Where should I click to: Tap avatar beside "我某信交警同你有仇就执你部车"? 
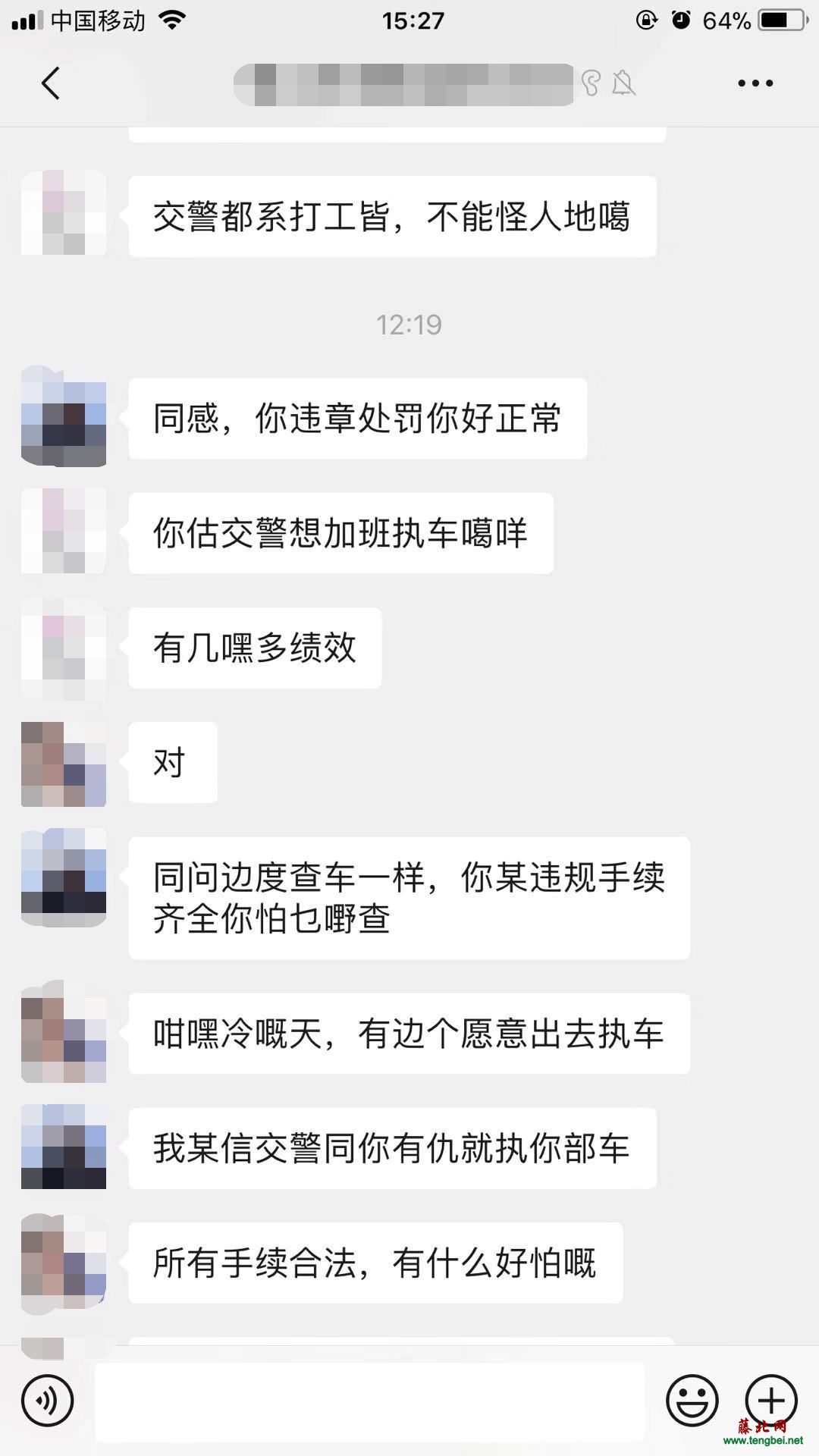pos(64,1147)
